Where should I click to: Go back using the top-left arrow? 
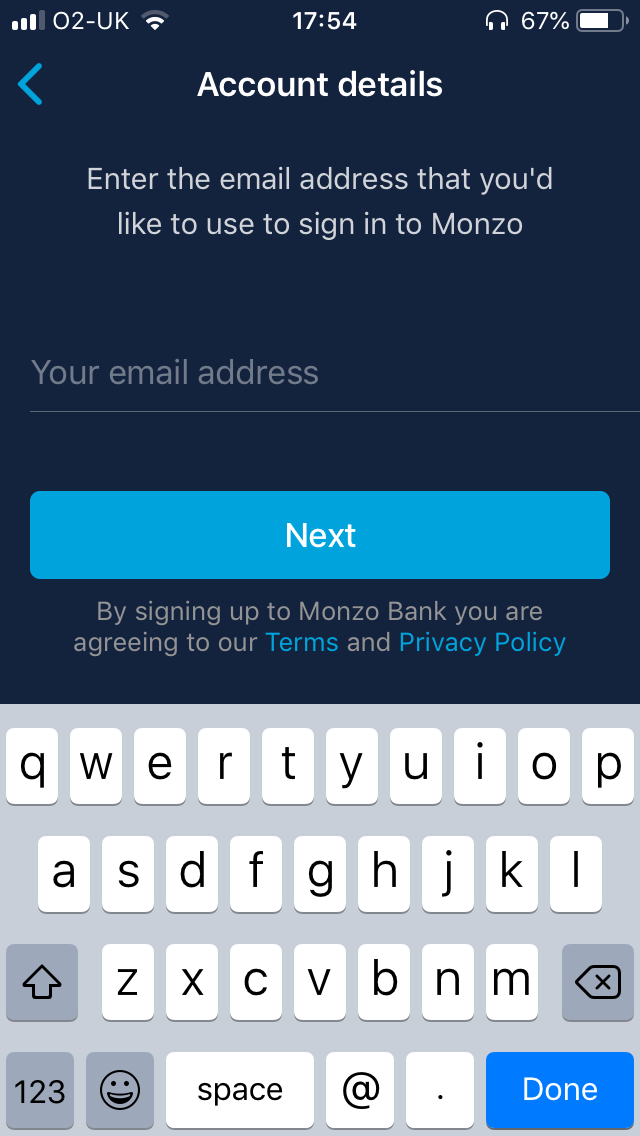(x=31, y=84)
